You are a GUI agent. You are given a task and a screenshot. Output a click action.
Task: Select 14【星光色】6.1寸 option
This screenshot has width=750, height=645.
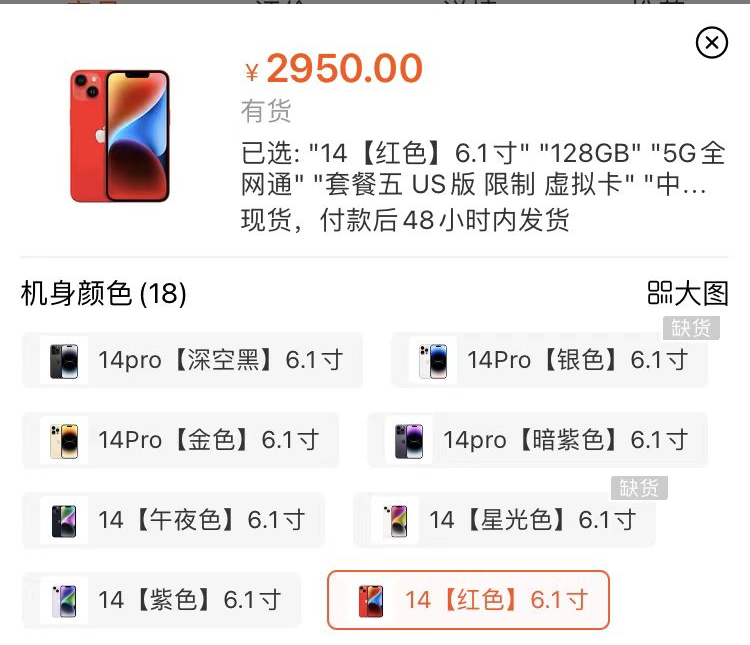point(504,520)
